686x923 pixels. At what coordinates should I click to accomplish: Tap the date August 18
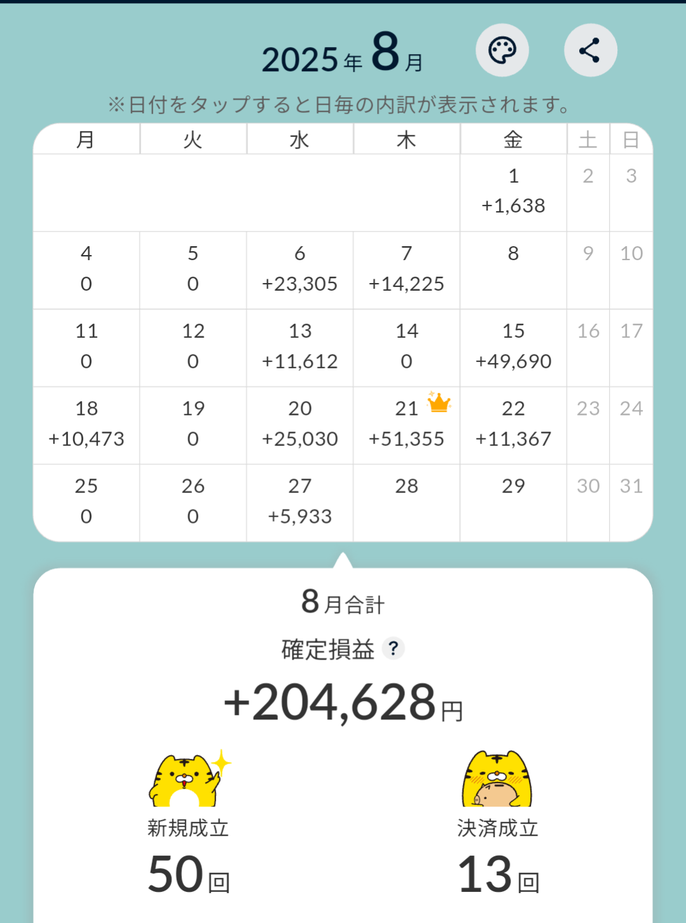[x=86, y=424]
